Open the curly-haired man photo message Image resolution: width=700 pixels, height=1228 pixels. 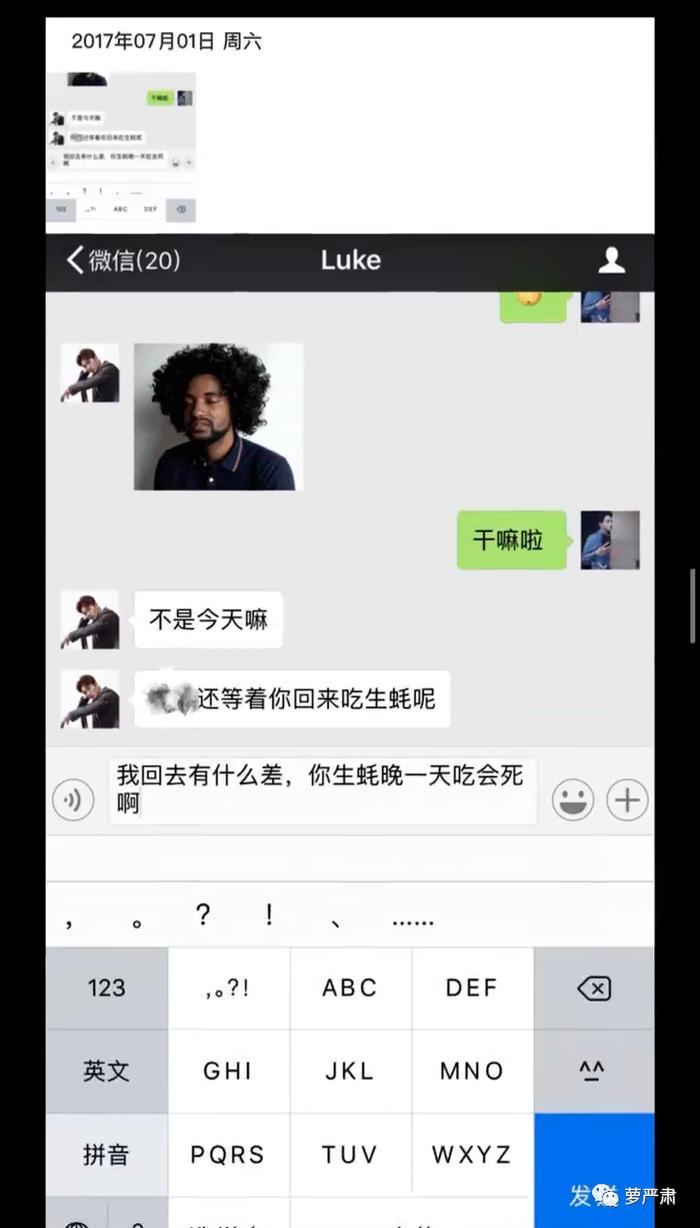click(218, 417)
